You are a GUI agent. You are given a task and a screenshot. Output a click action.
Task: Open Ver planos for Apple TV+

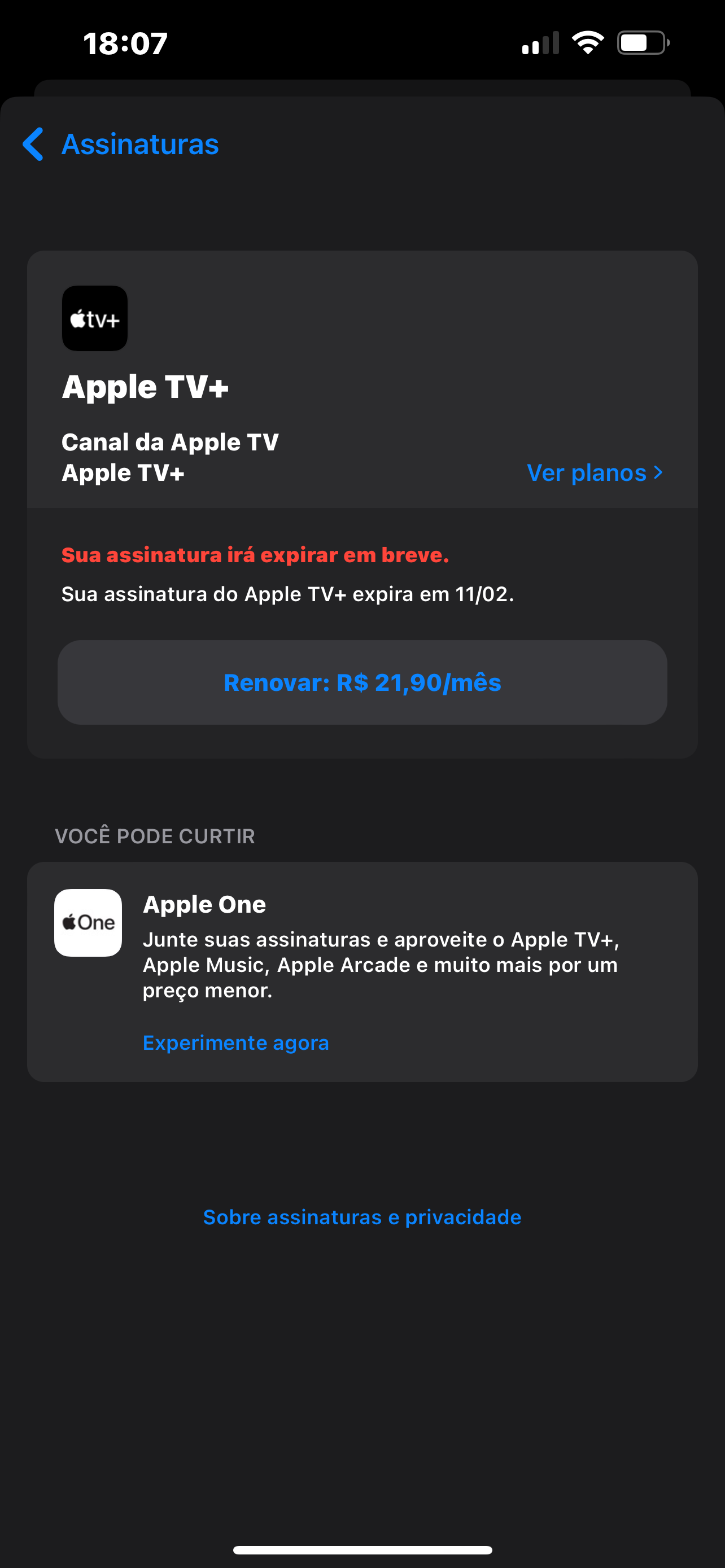pyautogui.click(x=593, y=473)
